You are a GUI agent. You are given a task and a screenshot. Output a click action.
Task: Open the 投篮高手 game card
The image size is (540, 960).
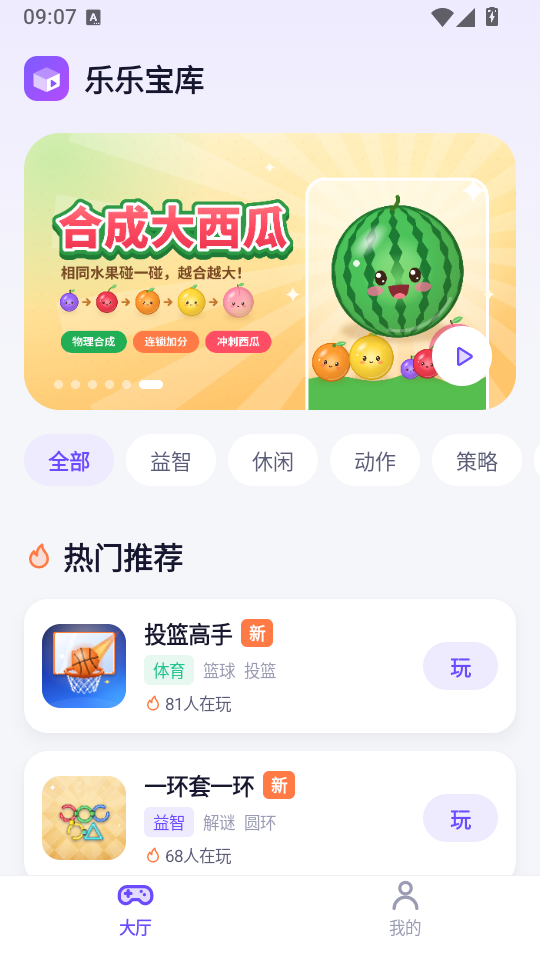pyautogui.click(x=270, y=666)
